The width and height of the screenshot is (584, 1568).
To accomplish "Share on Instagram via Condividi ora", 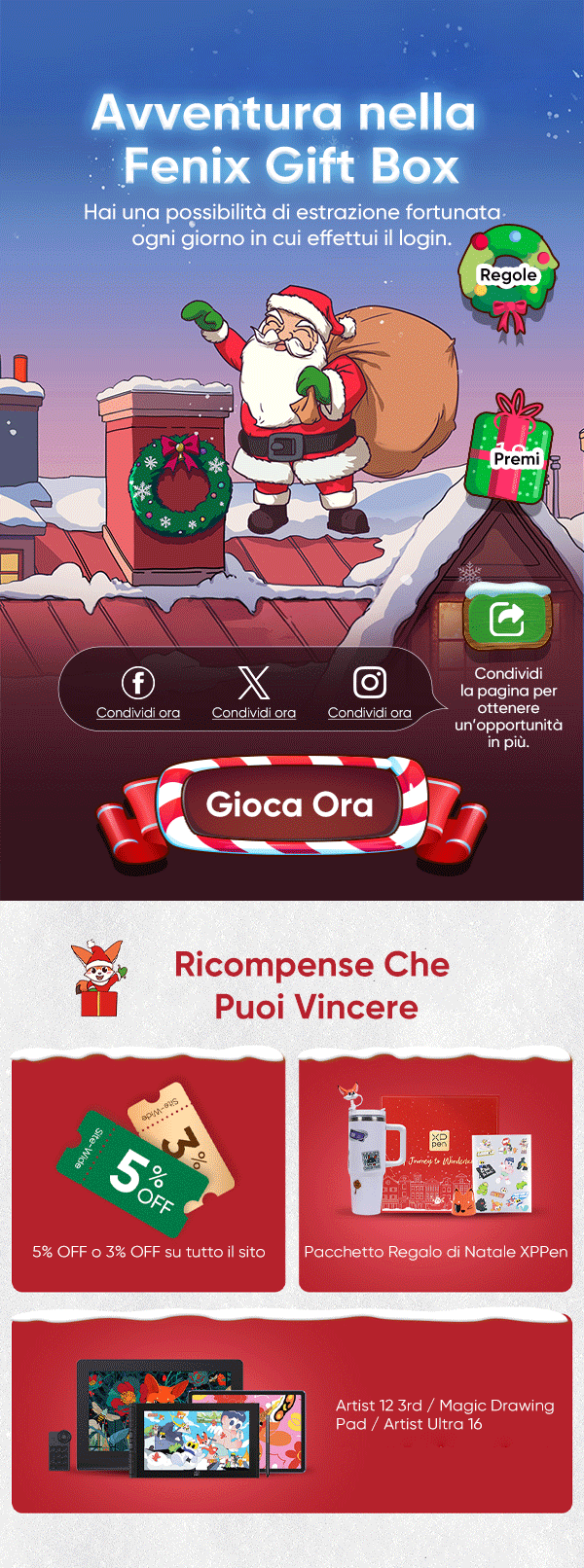I will [x=370, y=694].
